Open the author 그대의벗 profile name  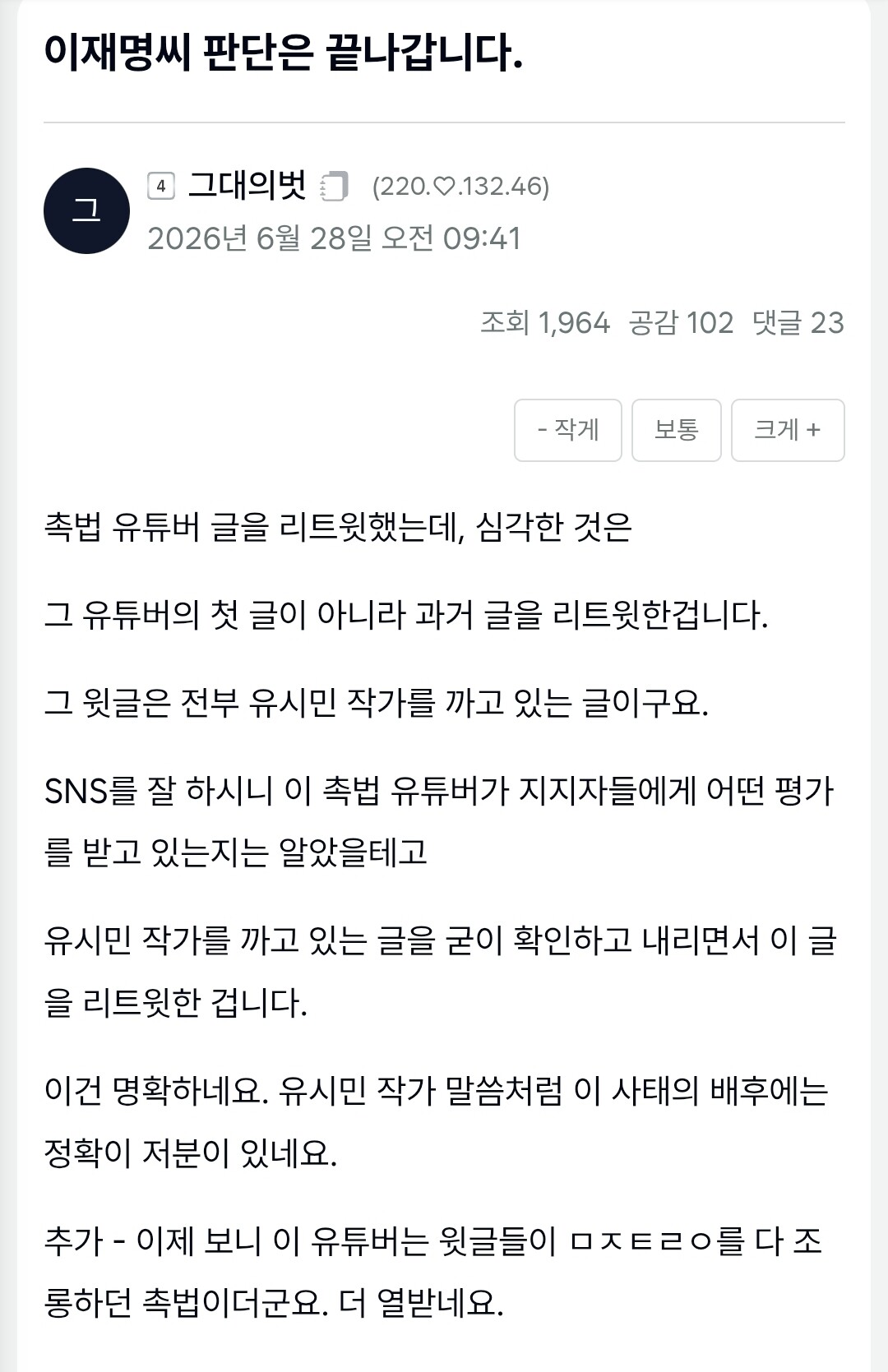point(247,186)
